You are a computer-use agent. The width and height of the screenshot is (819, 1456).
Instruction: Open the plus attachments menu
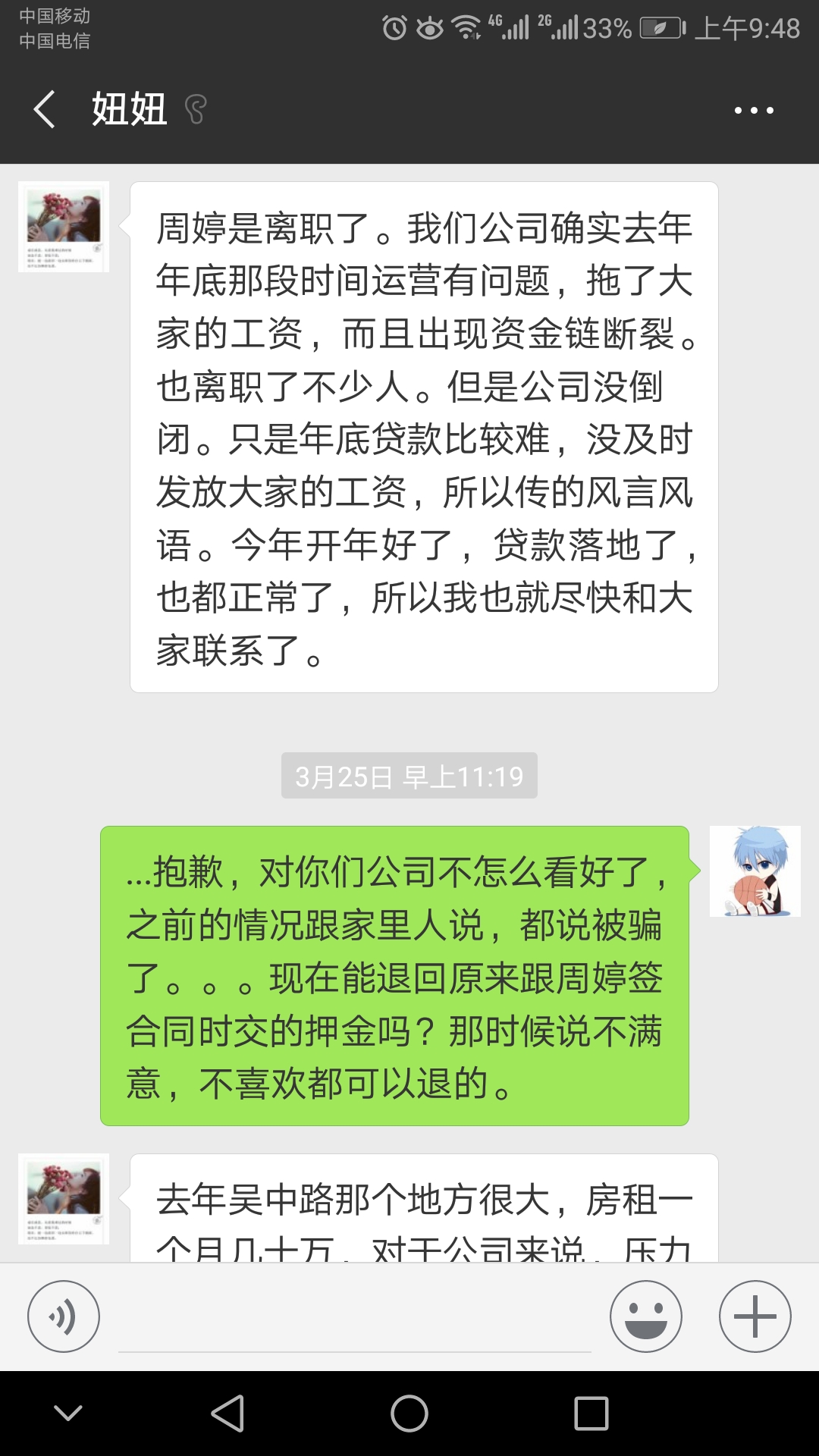point(755,1316)
